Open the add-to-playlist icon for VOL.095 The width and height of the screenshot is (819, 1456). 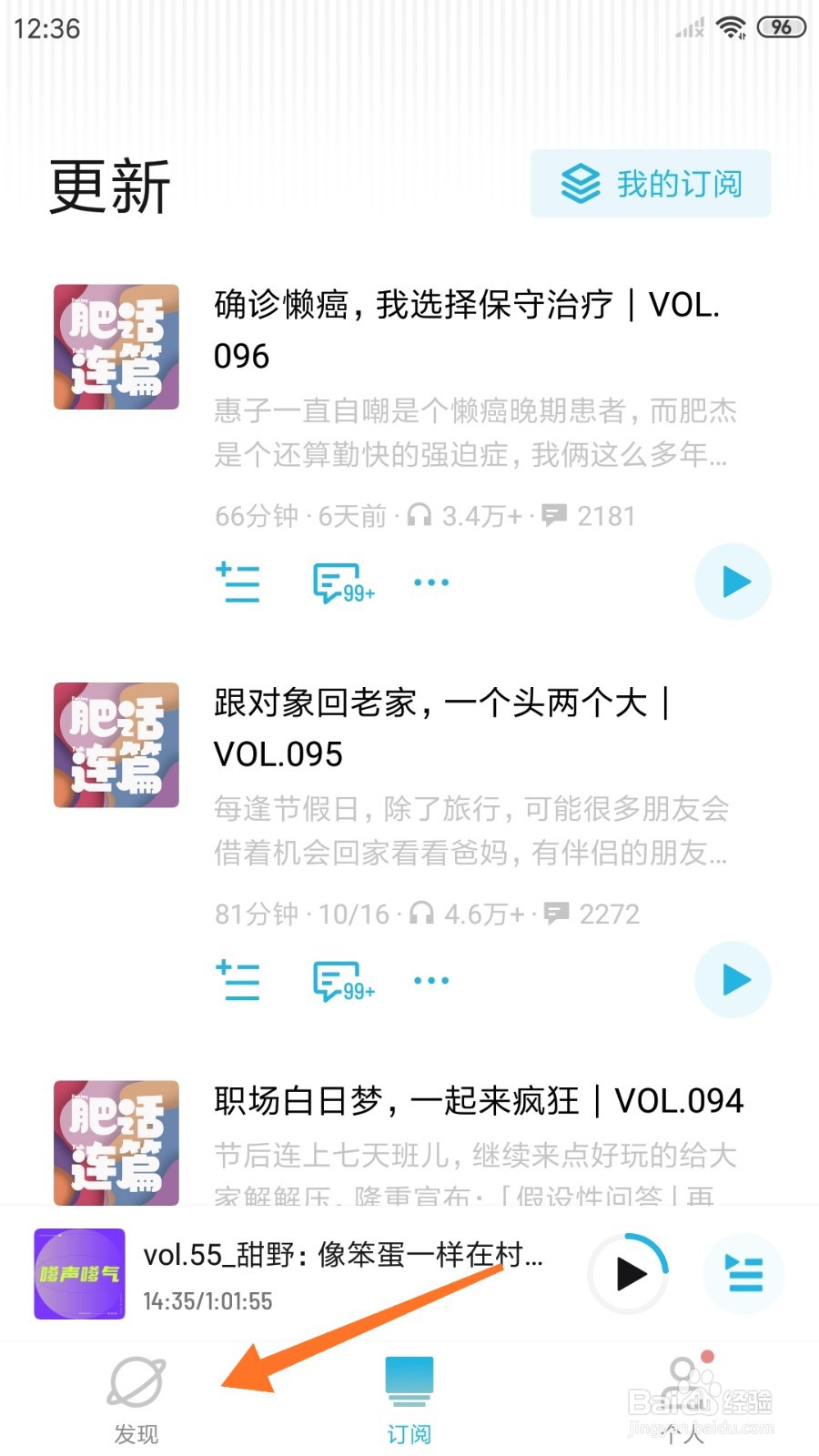pyautogui.click(x=238, y=980)
